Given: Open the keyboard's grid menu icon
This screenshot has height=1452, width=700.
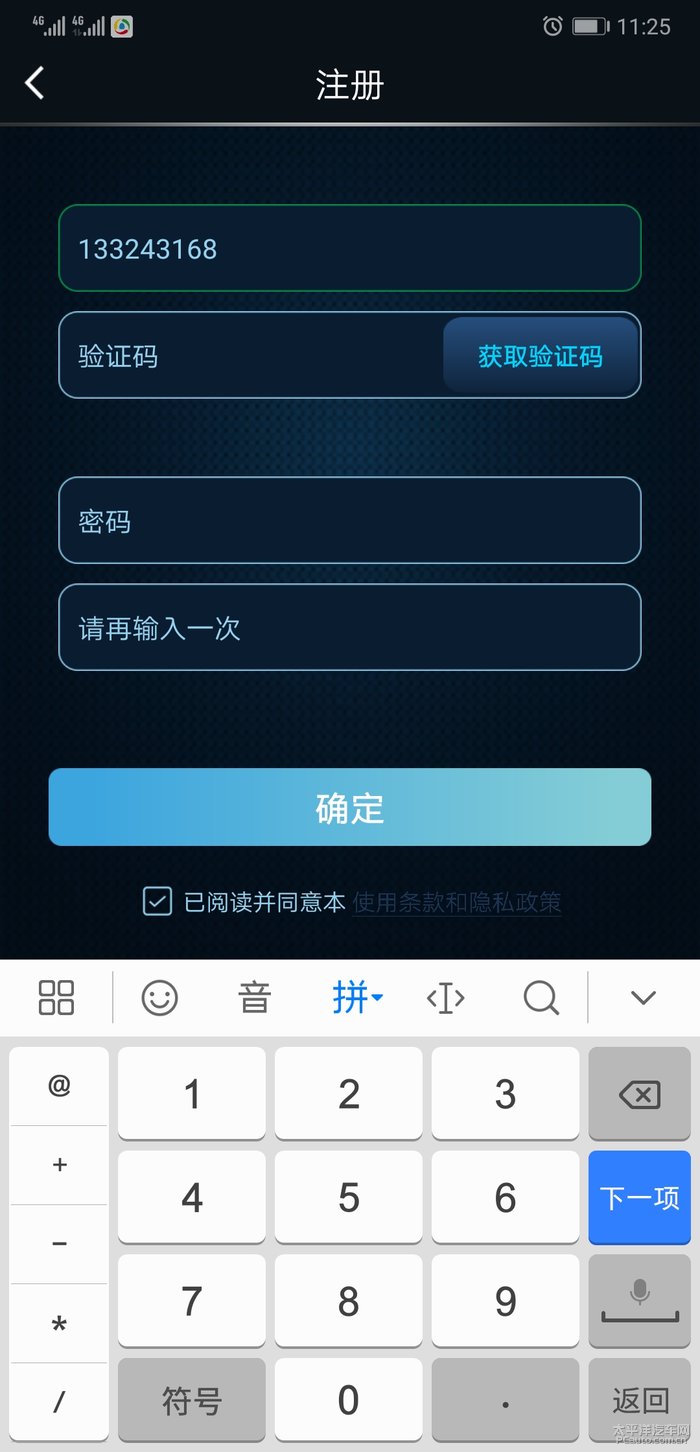Looking at the screenshot, I should 56,998.
